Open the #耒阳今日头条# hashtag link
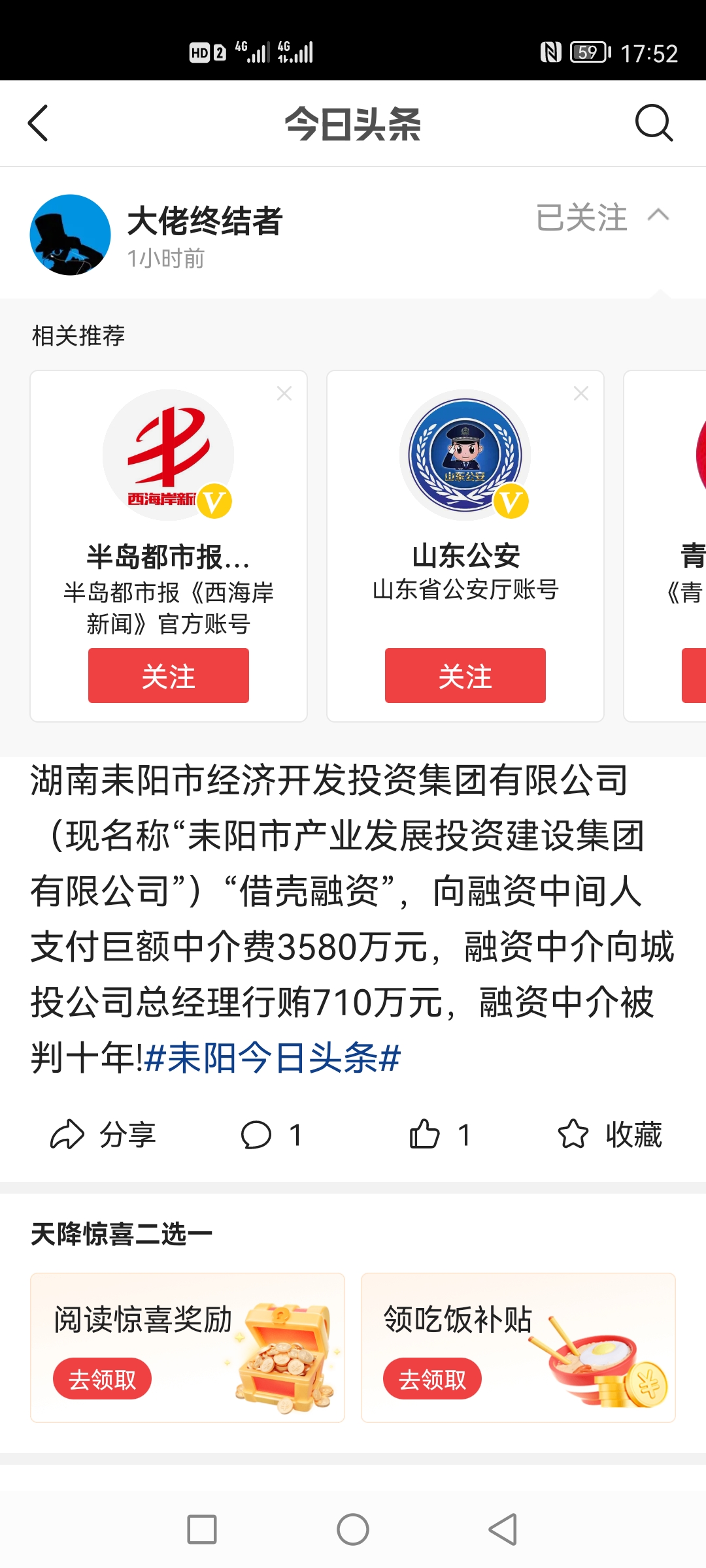The image size is (706, 1568). (x=273, y=1058)
